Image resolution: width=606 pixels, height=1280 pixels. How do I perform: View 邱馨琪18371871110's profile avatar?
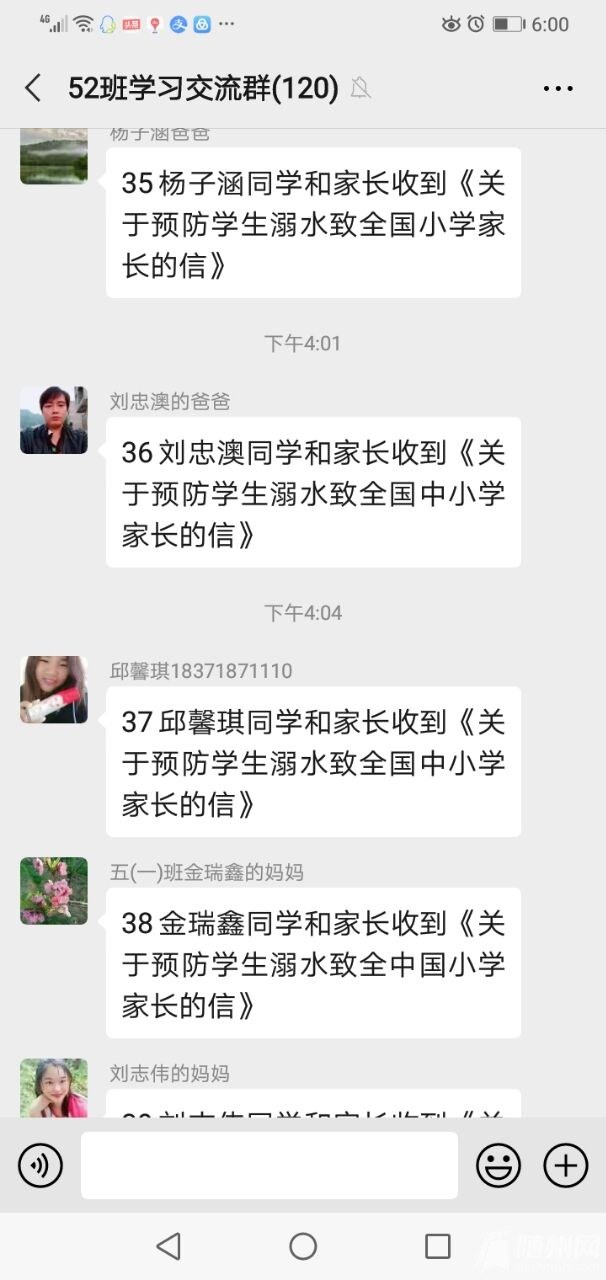[x=54, y=690]
